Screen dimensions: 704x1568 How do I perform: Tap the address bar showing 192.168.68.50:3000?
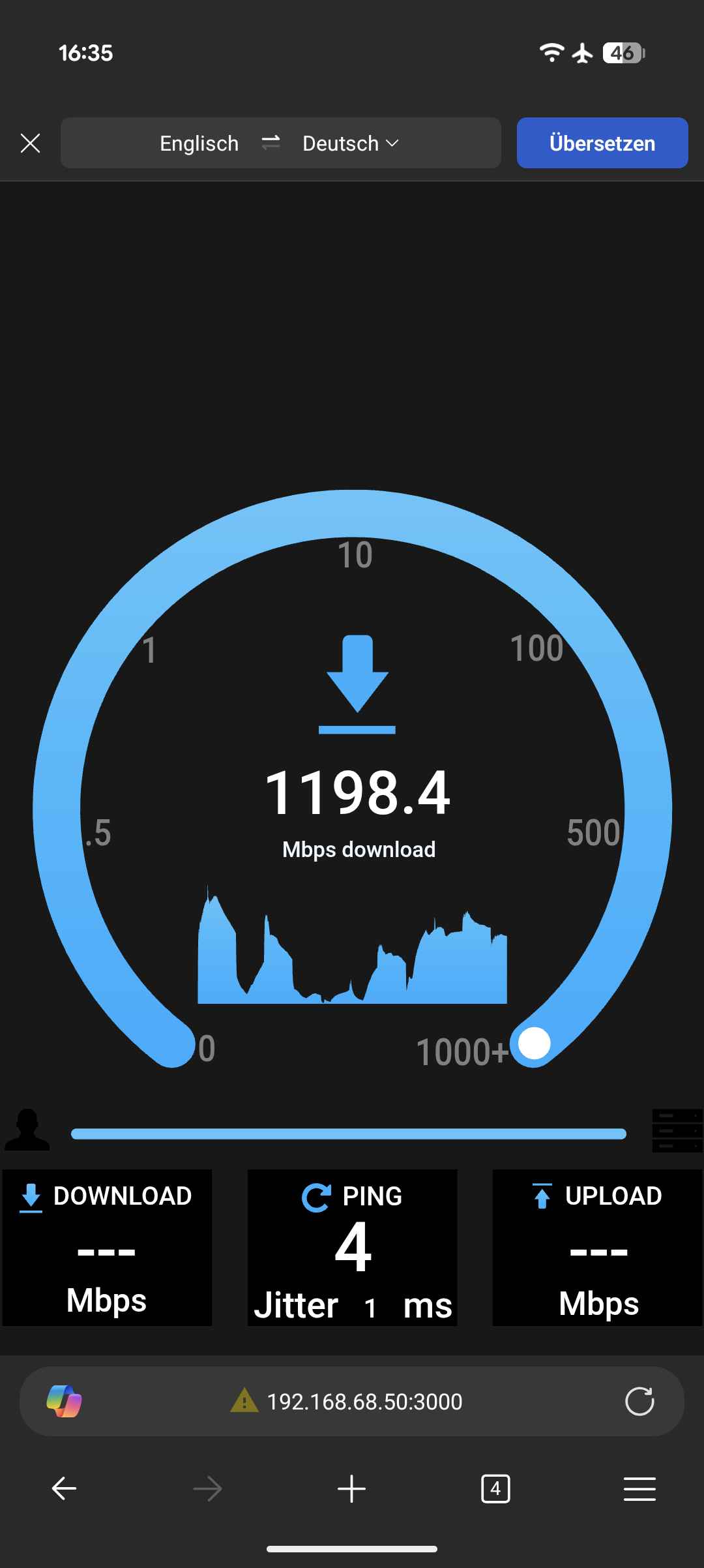tap(364, 1401)
